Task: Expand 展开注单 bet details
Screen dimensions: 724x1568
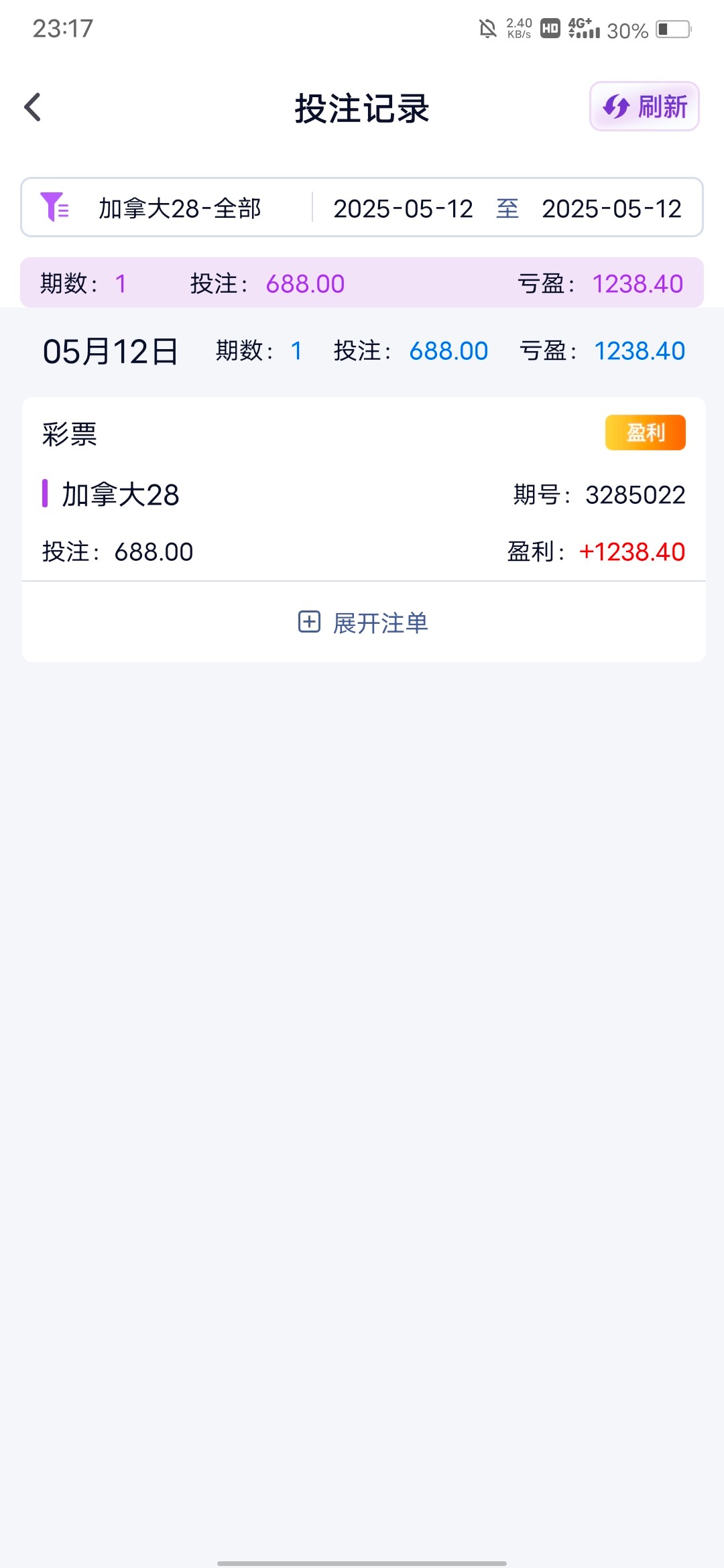Action: click(x=363, y=623)
